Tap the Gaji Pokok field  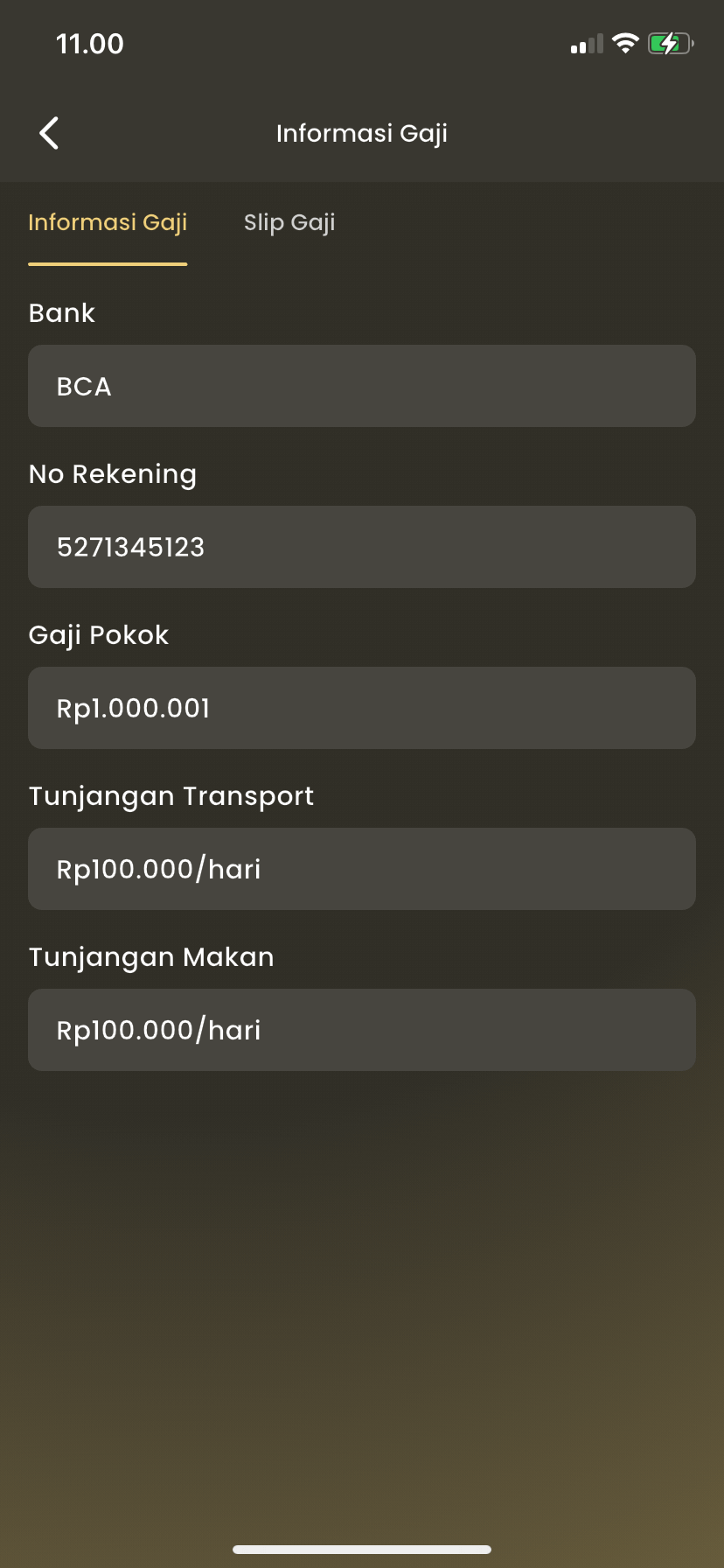(x=362, y=708)
